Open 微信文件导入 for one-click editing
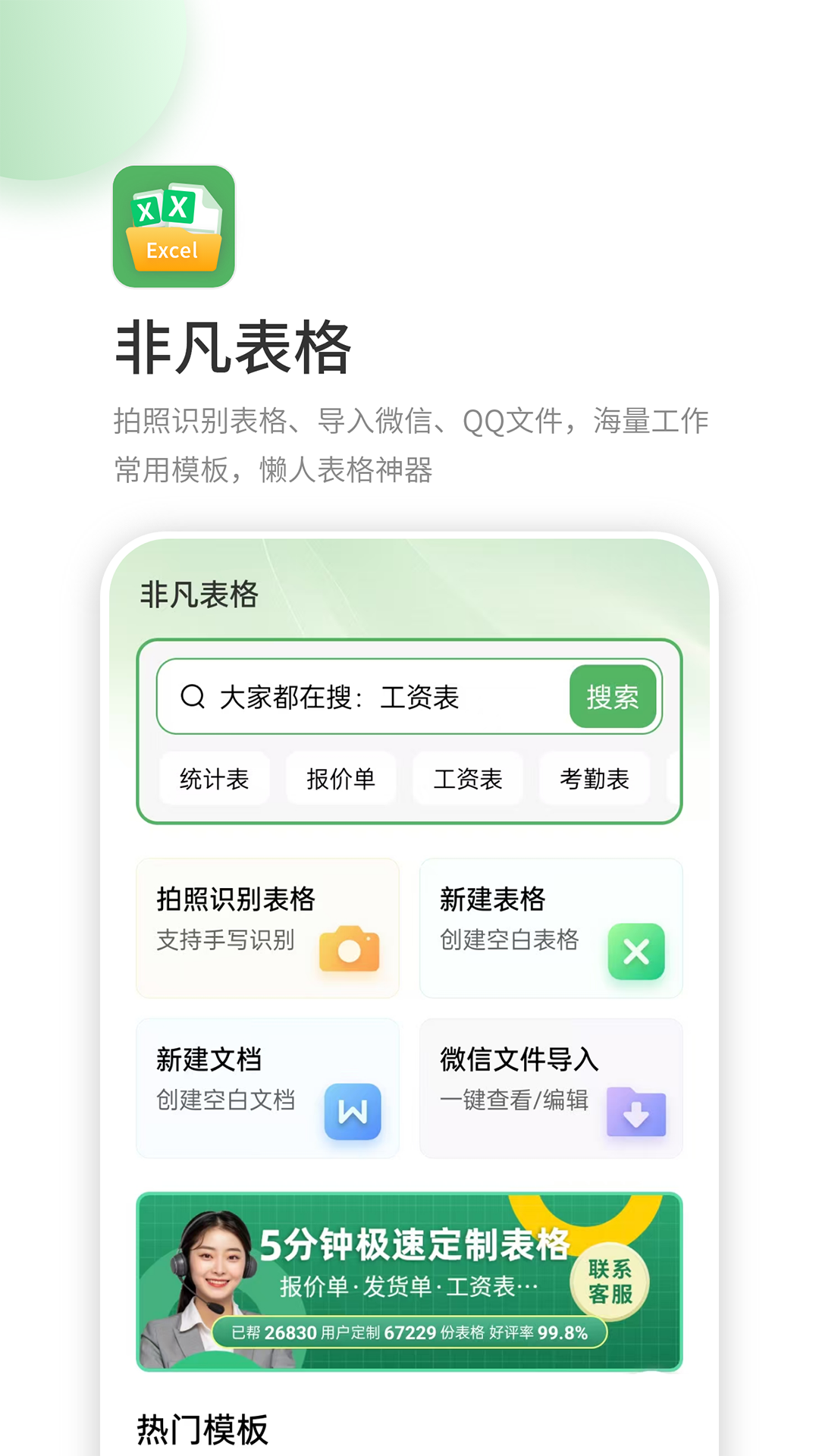 pyautogui.click(x=551, y=1087)
